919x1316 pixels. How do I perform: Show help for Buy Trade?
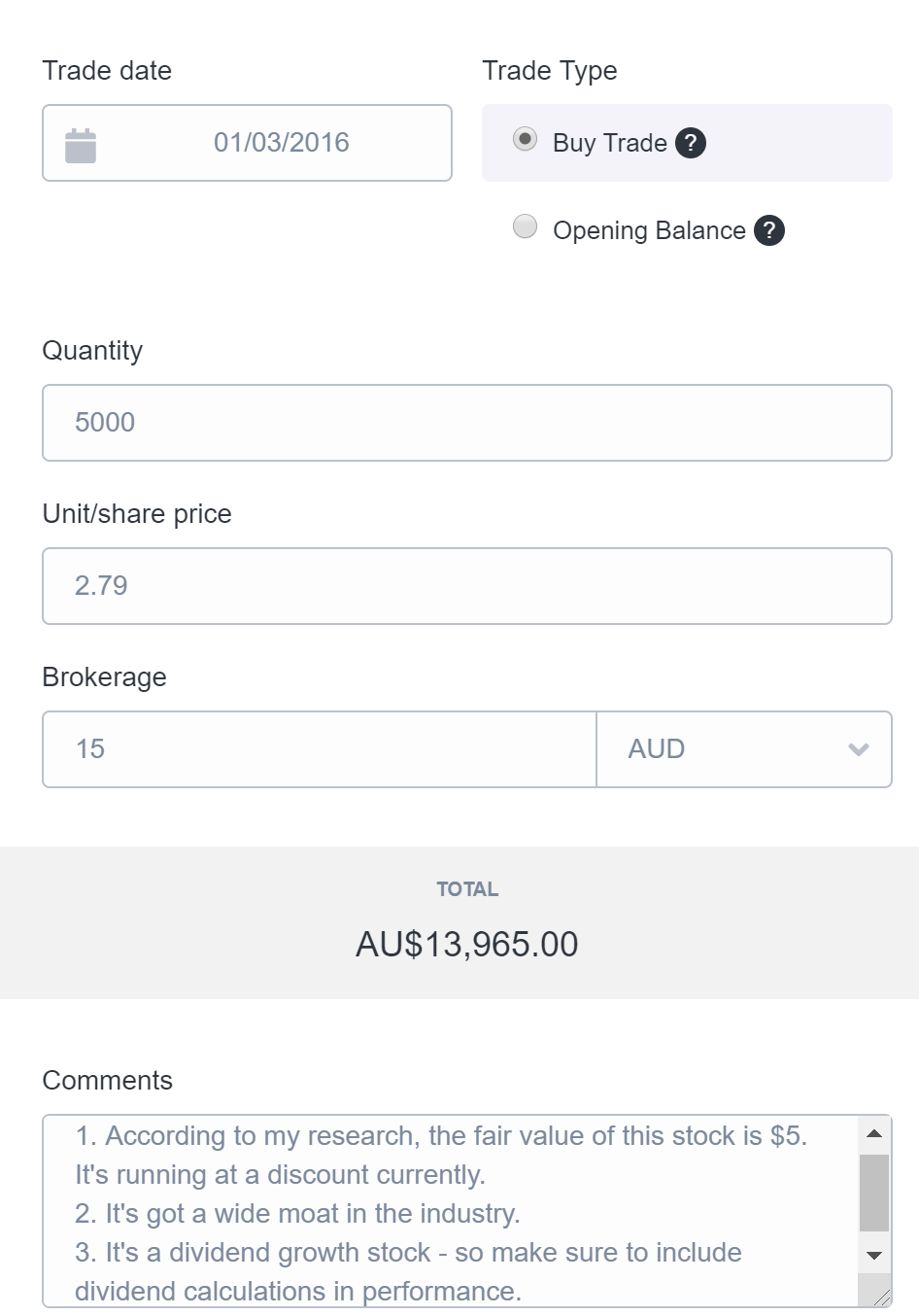click(x=691, y=143)
